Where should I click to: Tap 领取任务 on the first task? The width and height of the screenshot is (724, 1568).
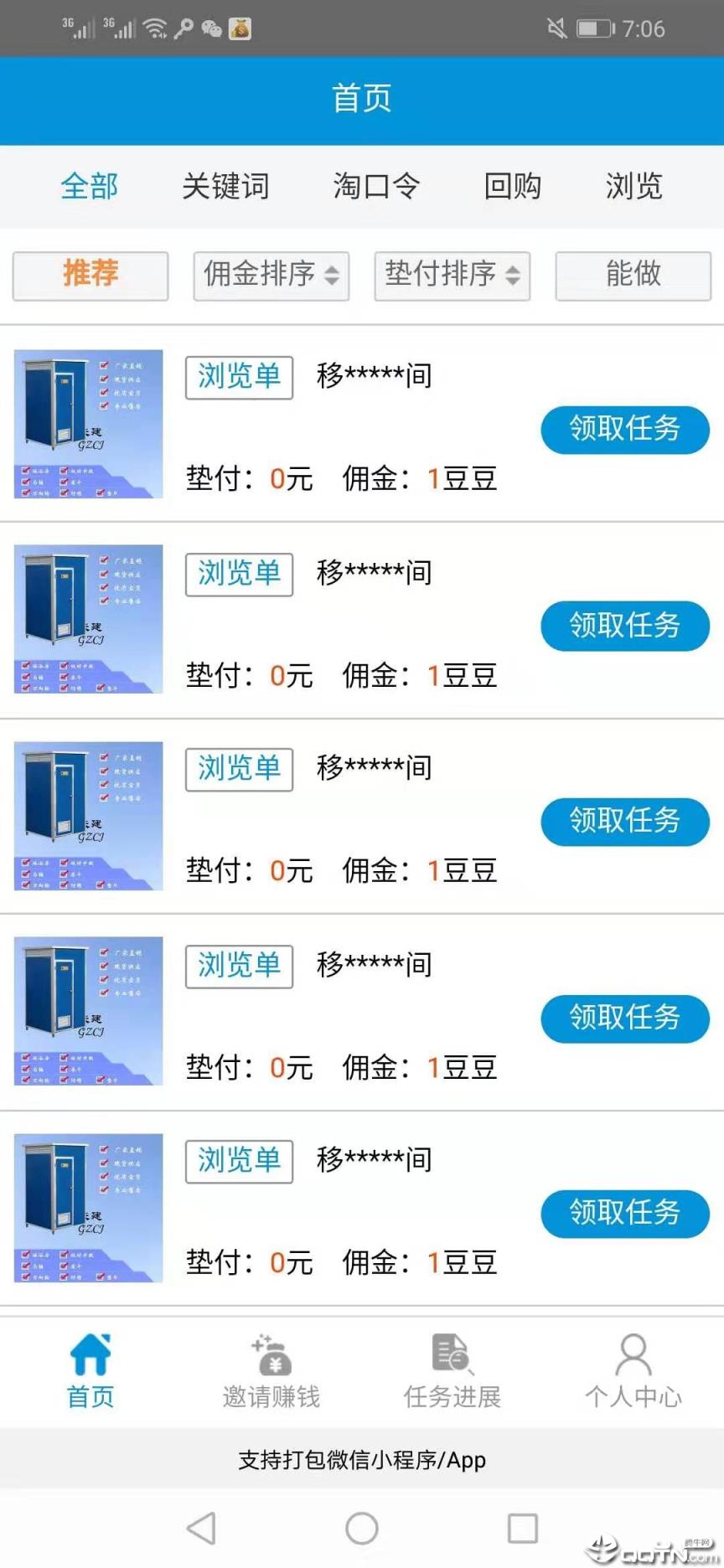[625, 430]
